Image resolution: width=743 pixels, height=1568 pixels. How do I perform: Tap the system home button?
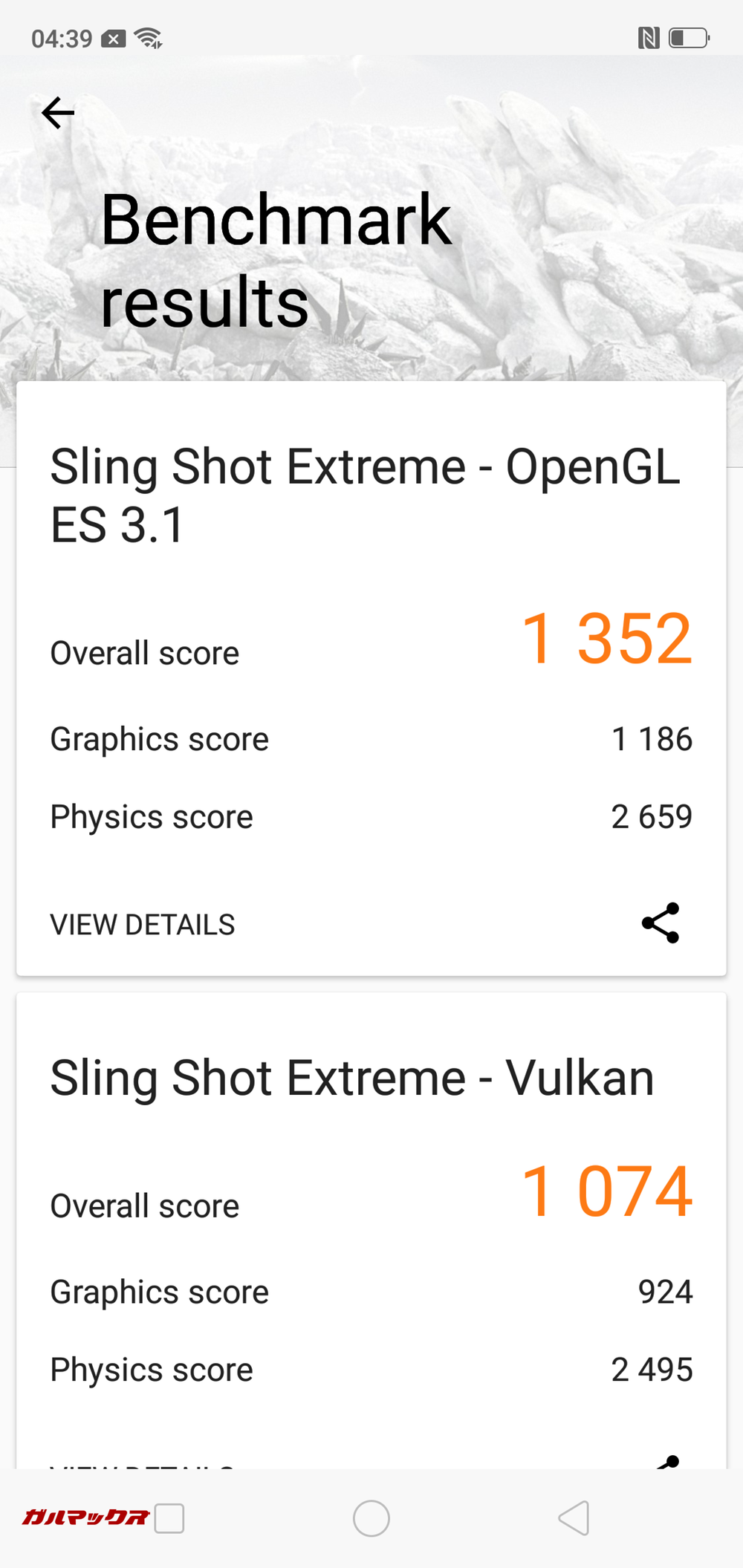371,1518
